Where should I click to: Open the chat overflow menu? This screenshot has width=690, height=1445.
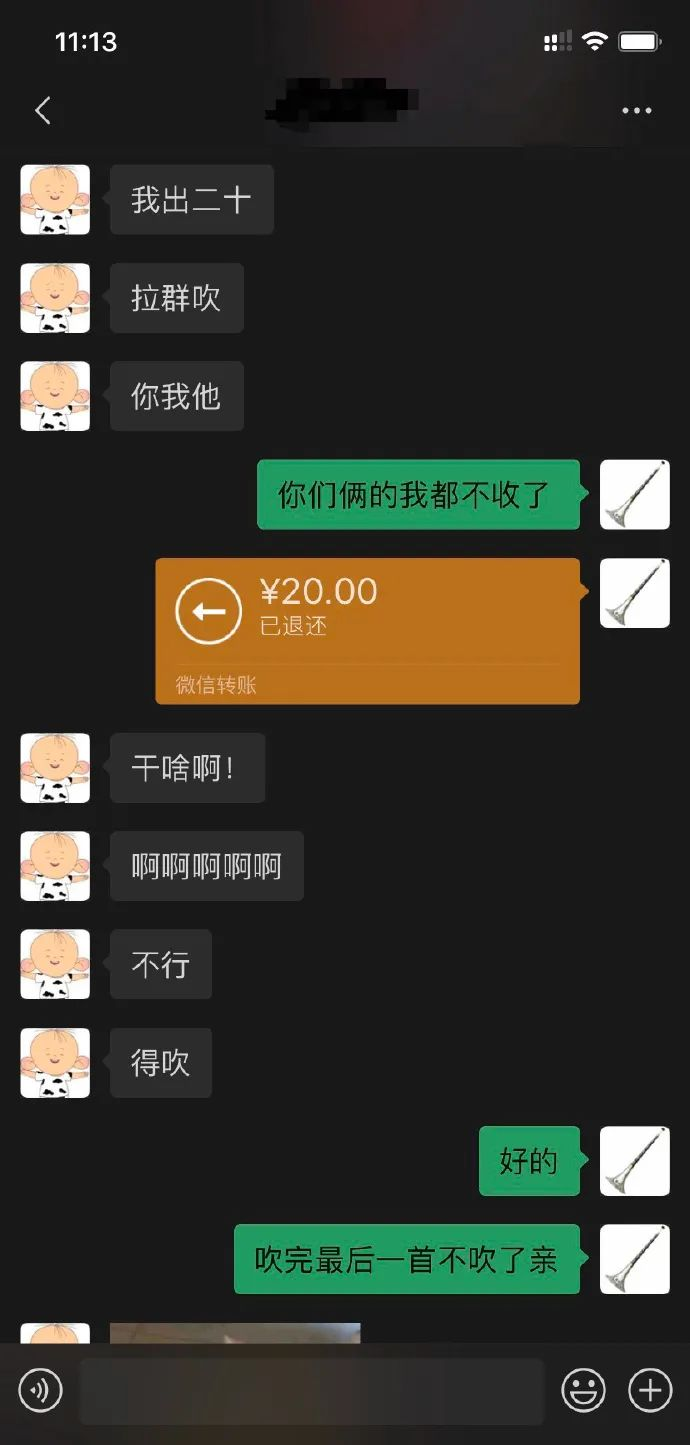click(636, 111)
